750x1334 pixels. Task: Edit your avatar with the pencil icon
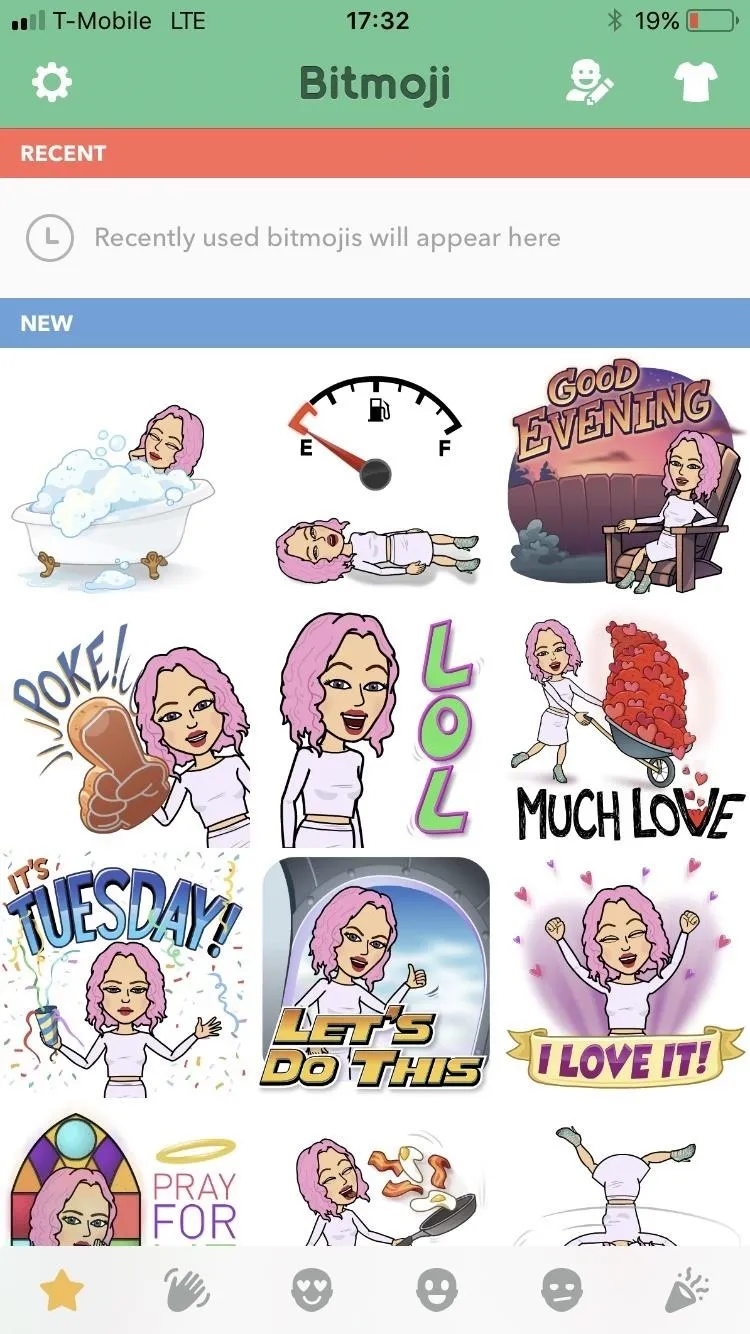click(x=590, y=83)
